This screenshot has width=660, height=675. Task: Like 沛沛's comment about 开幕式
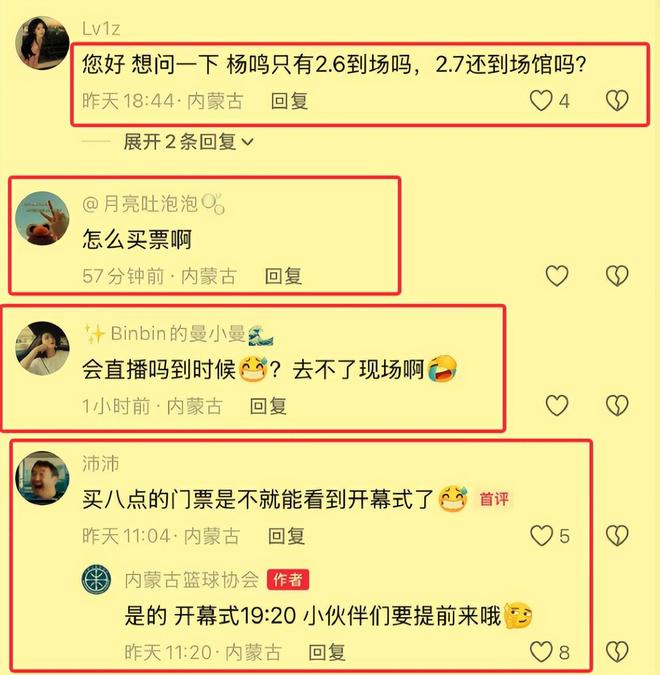pos(541,535)
